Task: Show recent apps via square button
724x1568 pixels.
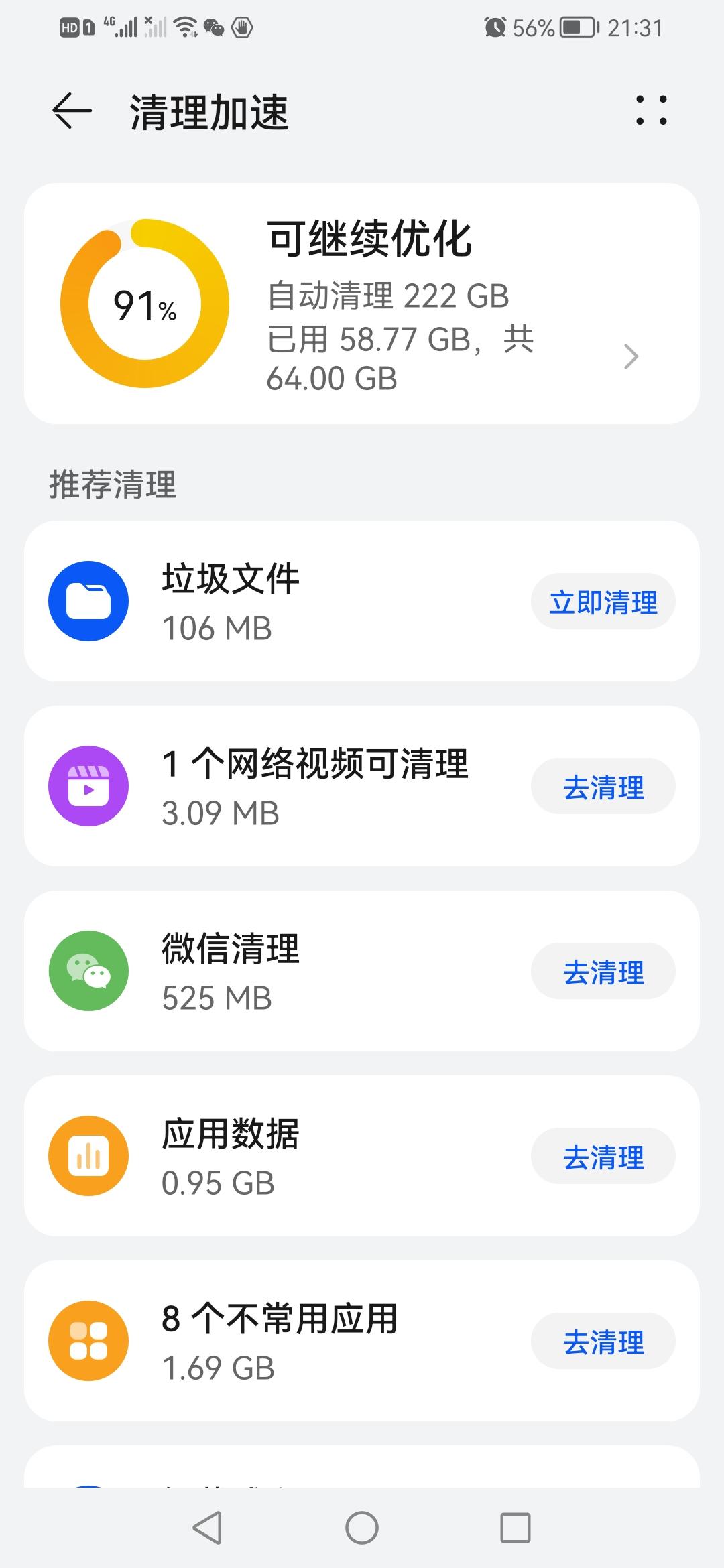Action: [x=516, y=1528]
